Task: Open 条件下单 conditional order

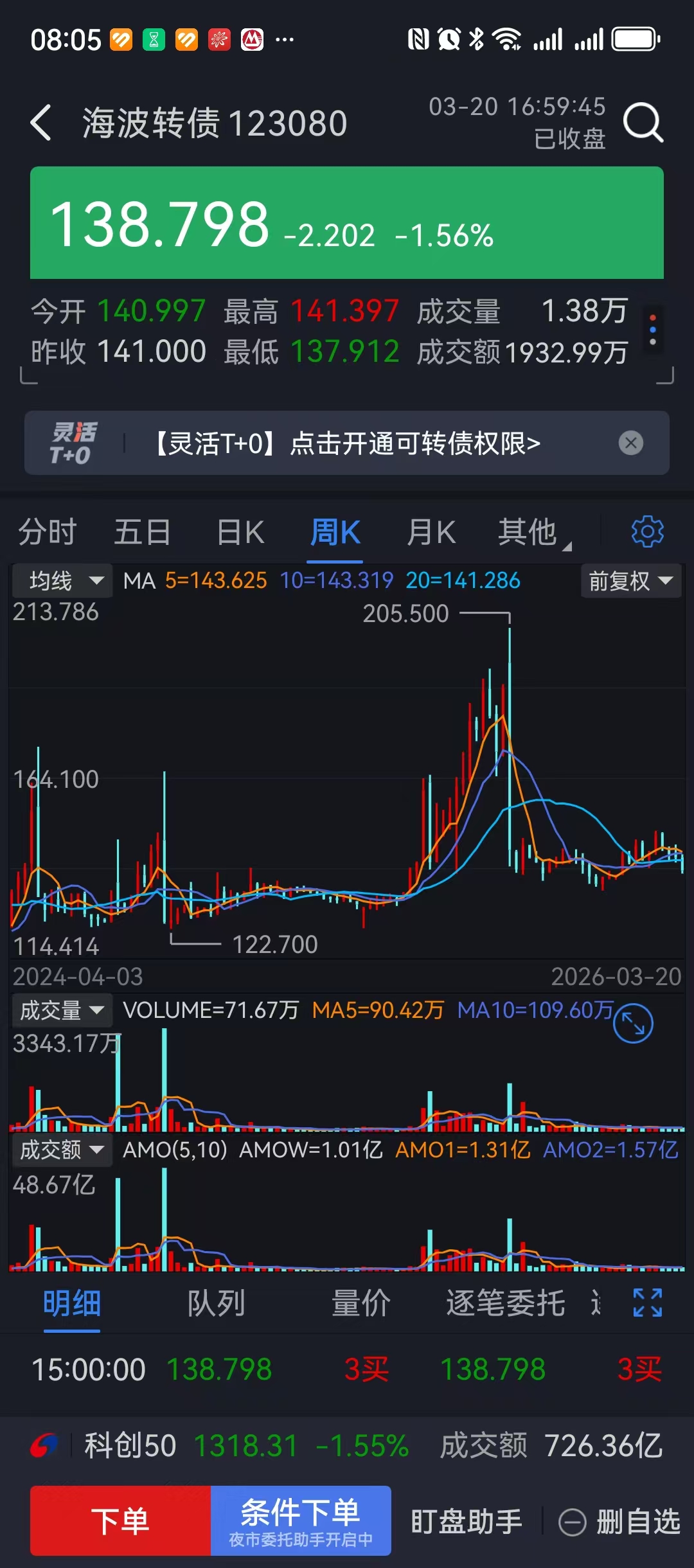Action: click(x=301, y=1521)
